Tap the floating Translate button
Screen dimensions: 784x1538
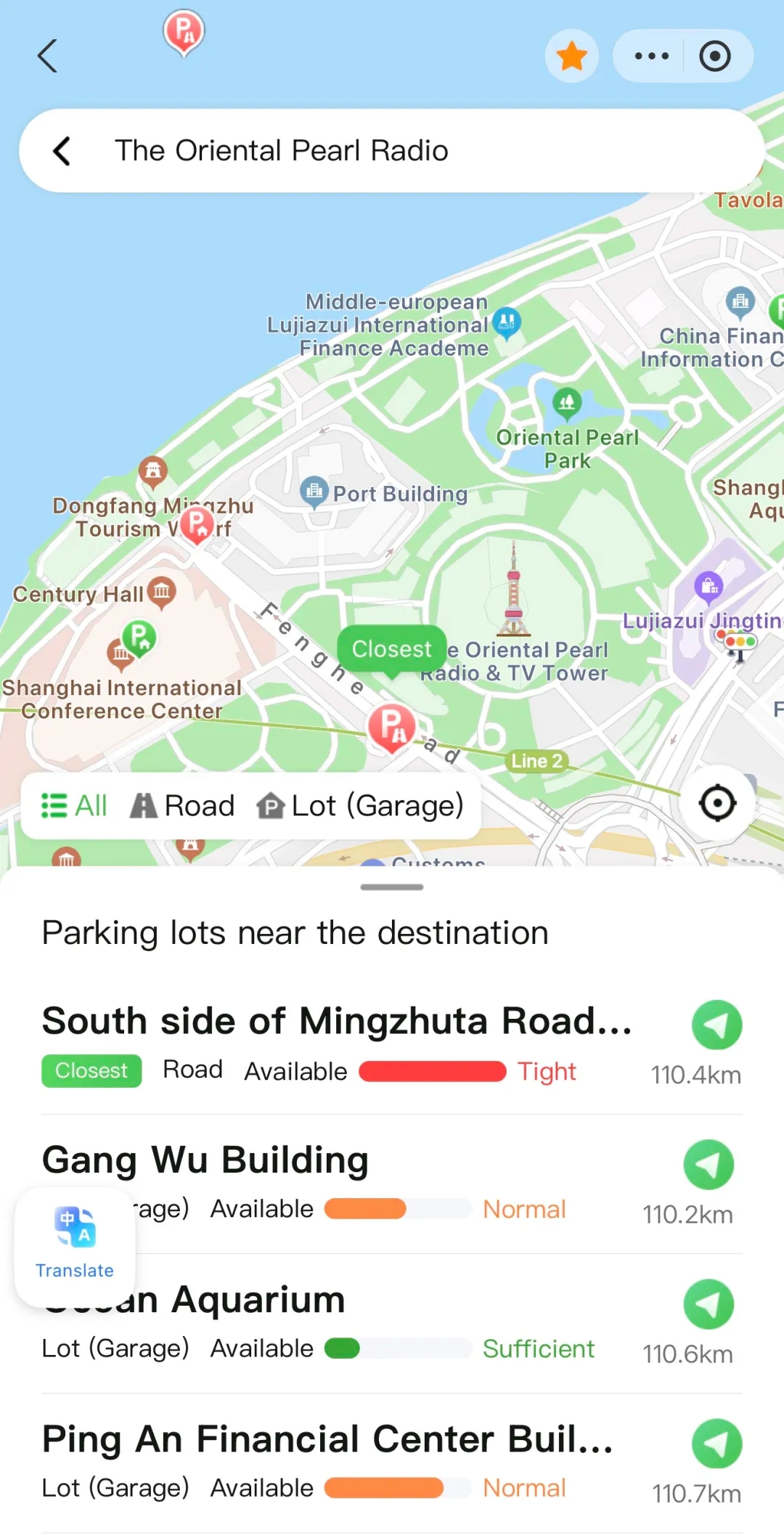[x=75, y=1246]
